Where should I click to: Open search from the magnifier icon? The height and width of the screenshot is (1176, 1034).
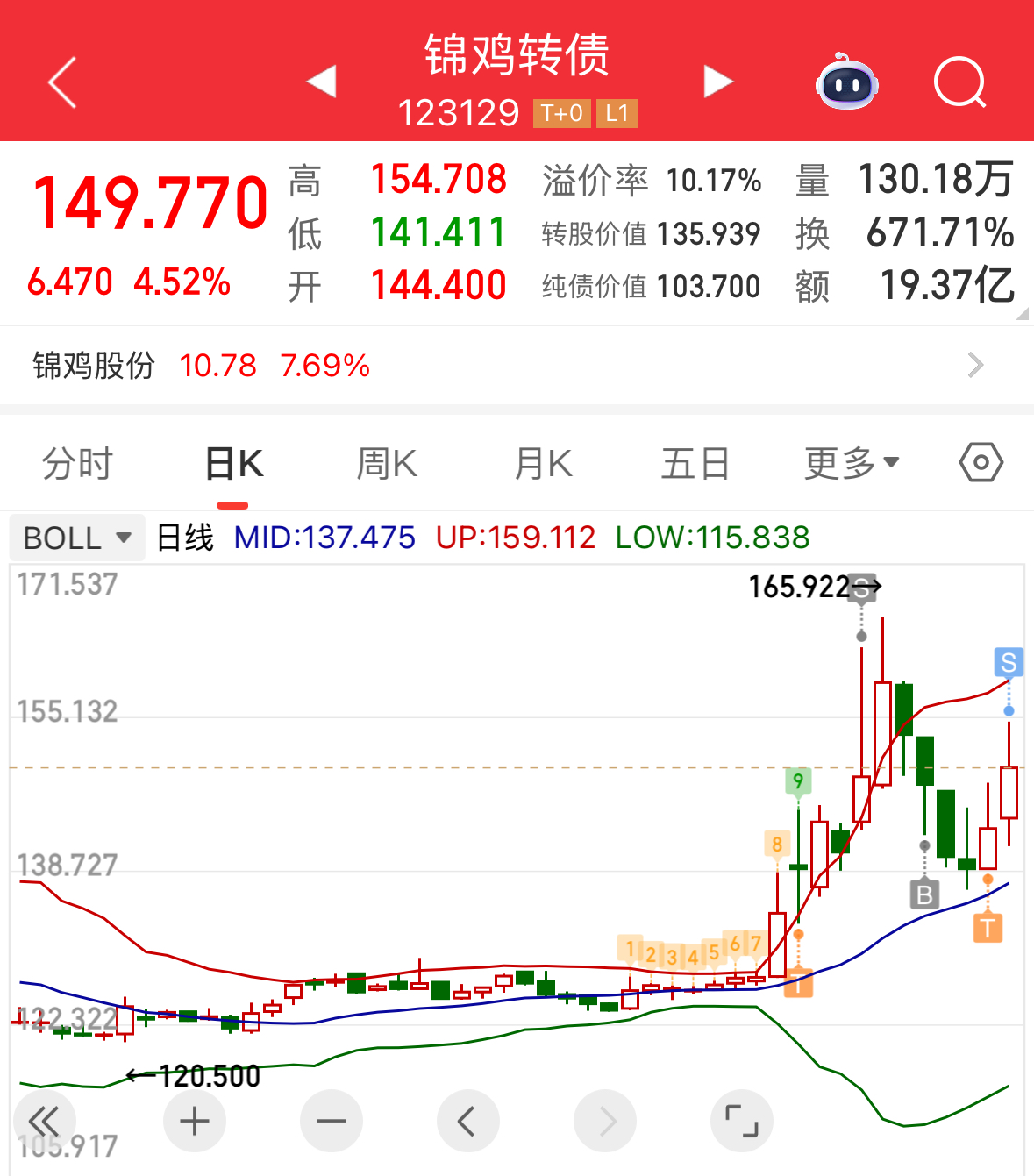959,83
